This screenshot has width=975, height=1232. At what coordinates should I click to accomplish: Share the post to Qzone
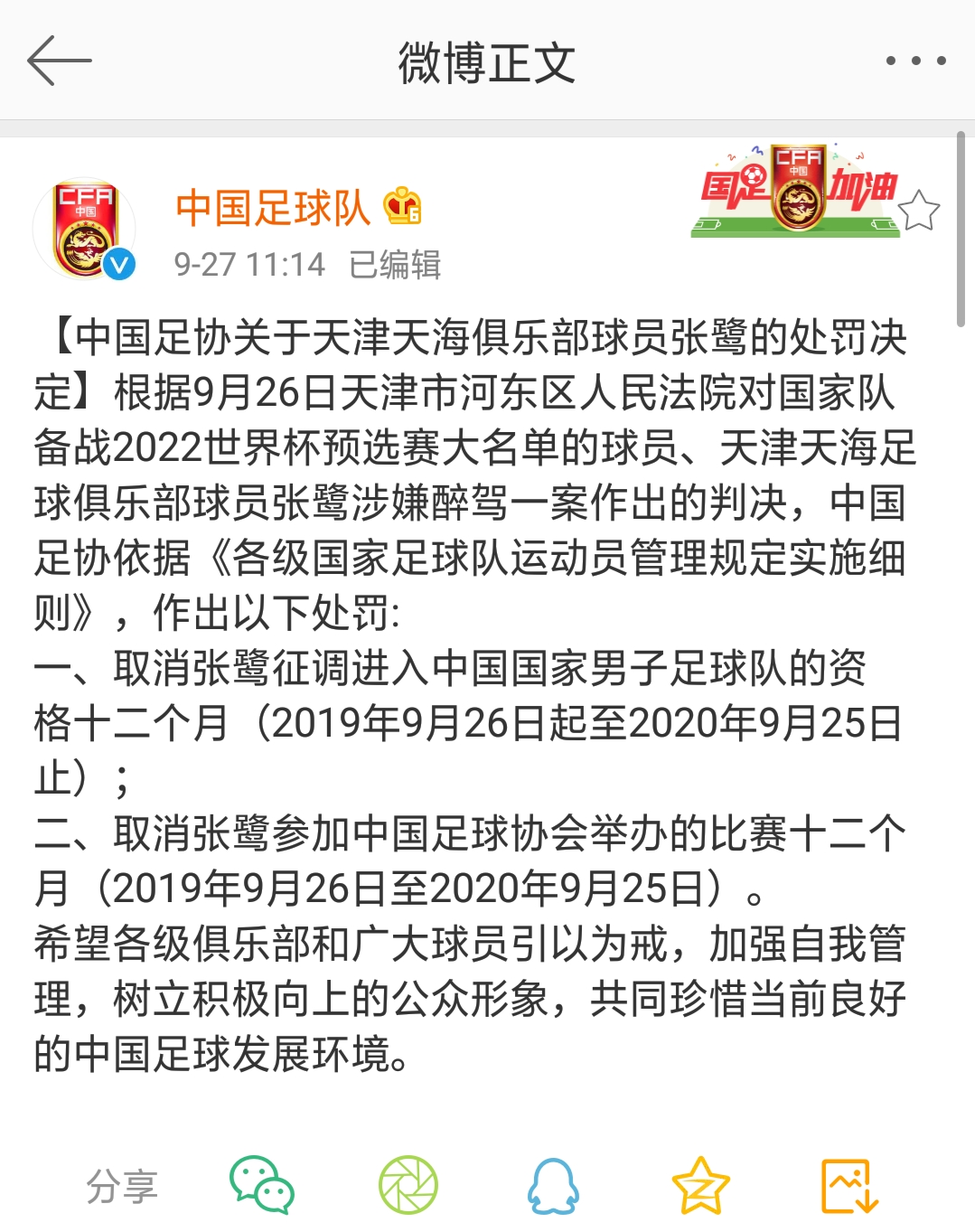[x=700, y=1186]
